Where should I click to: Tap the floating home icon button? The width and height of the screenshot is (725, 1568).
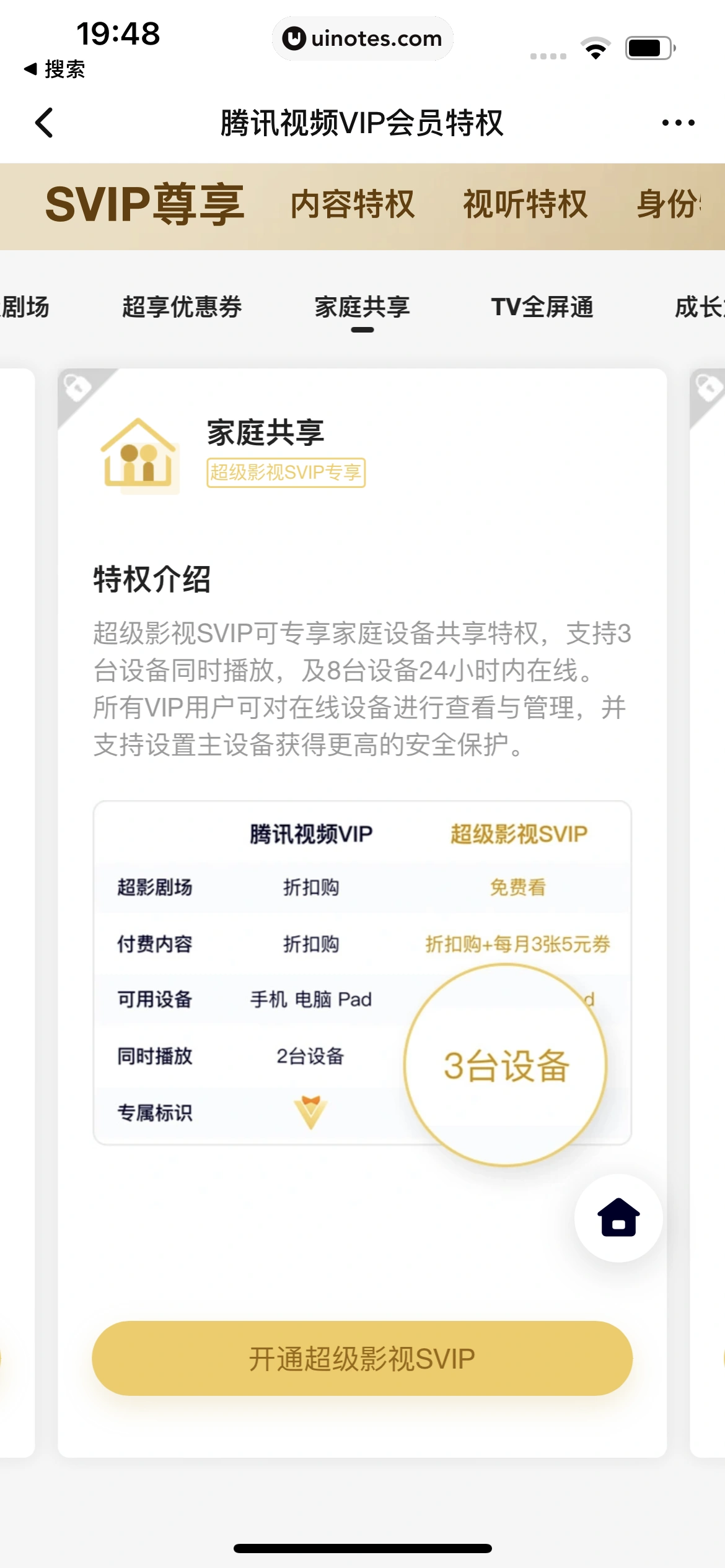pyautogui.click(x=618, y=1217)
